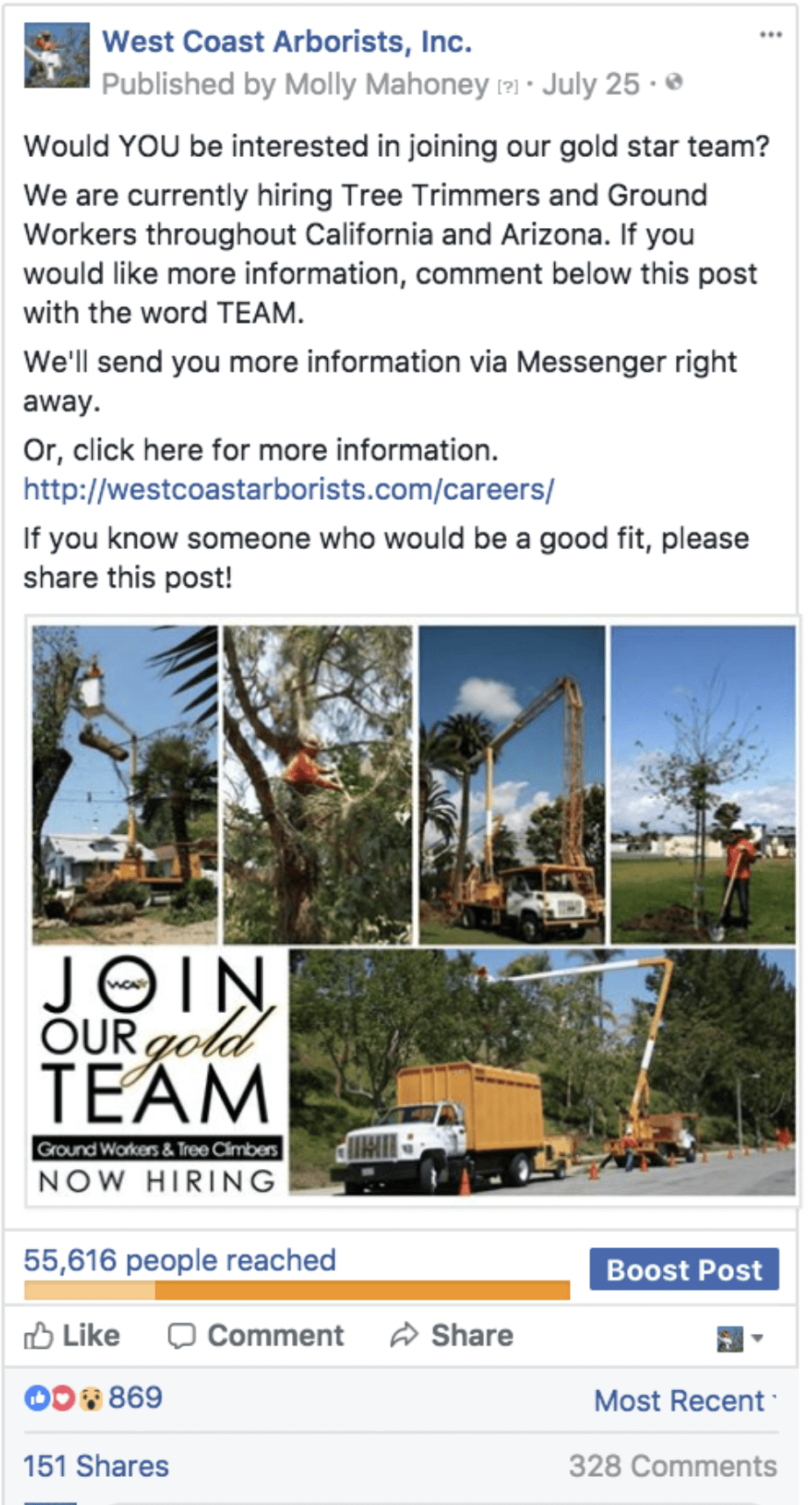This screenshot has height=1505, width=812.
Task: View the 869 reactions list
Action: (93, 1397)
